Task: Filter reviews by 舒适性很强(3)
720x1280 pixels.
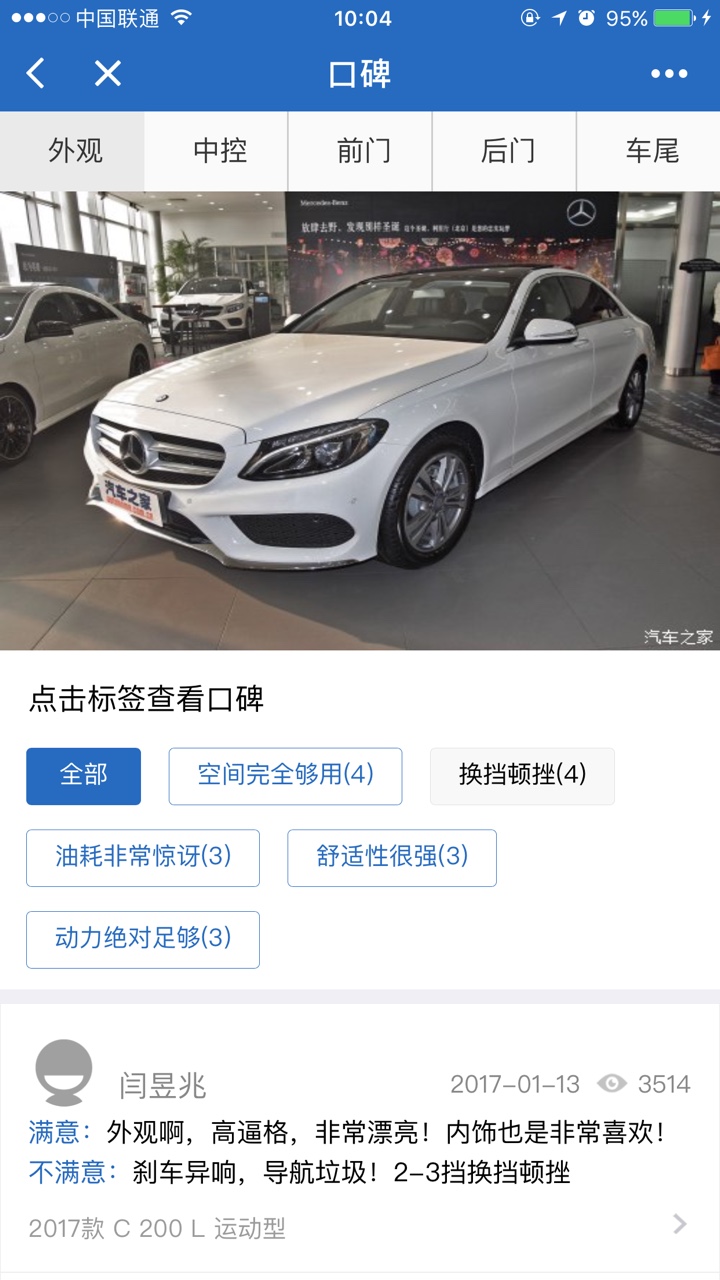Action: 392,858
